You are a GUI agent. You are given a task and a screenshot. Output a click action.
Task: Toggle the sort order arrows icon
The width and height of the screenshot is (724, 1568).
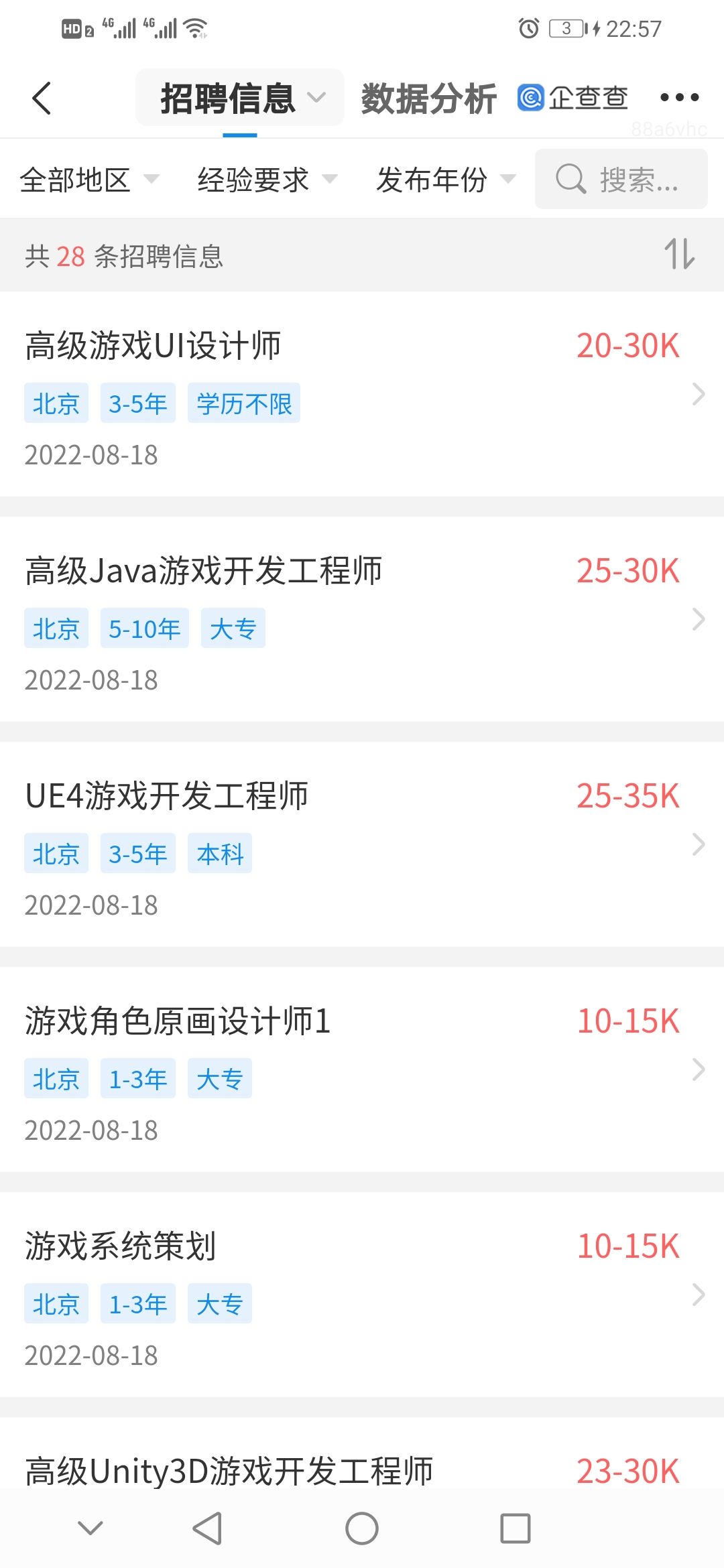pos(680,255)
